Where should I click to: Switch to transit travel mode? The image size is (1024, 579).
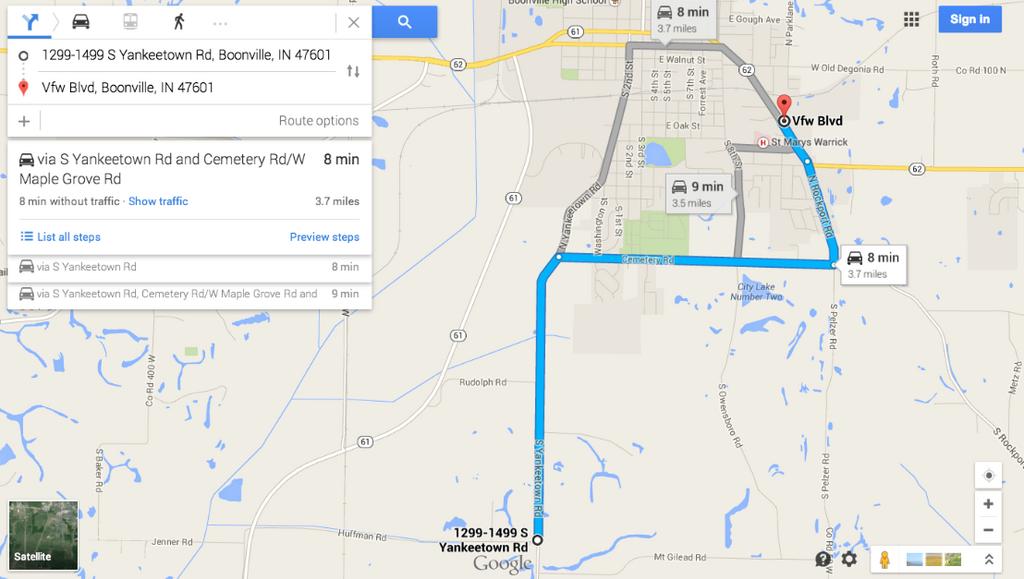point(130,21)
